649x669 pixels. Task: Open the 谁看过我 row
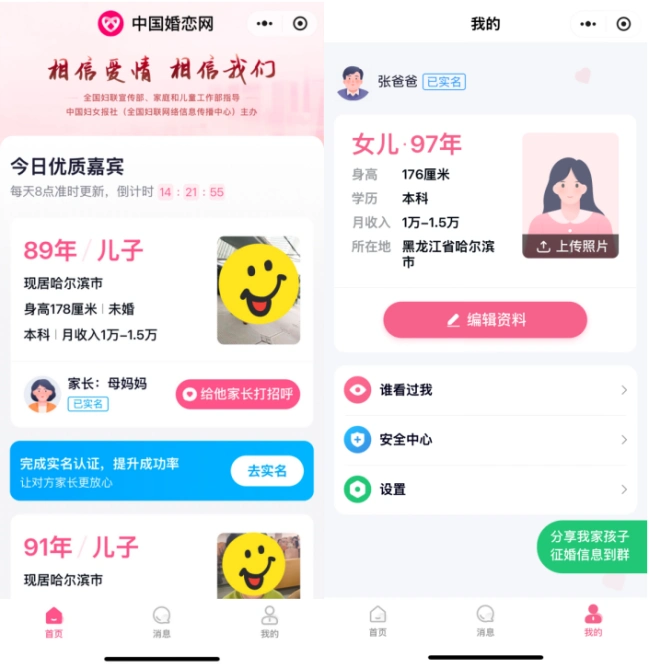coord(485,390)
